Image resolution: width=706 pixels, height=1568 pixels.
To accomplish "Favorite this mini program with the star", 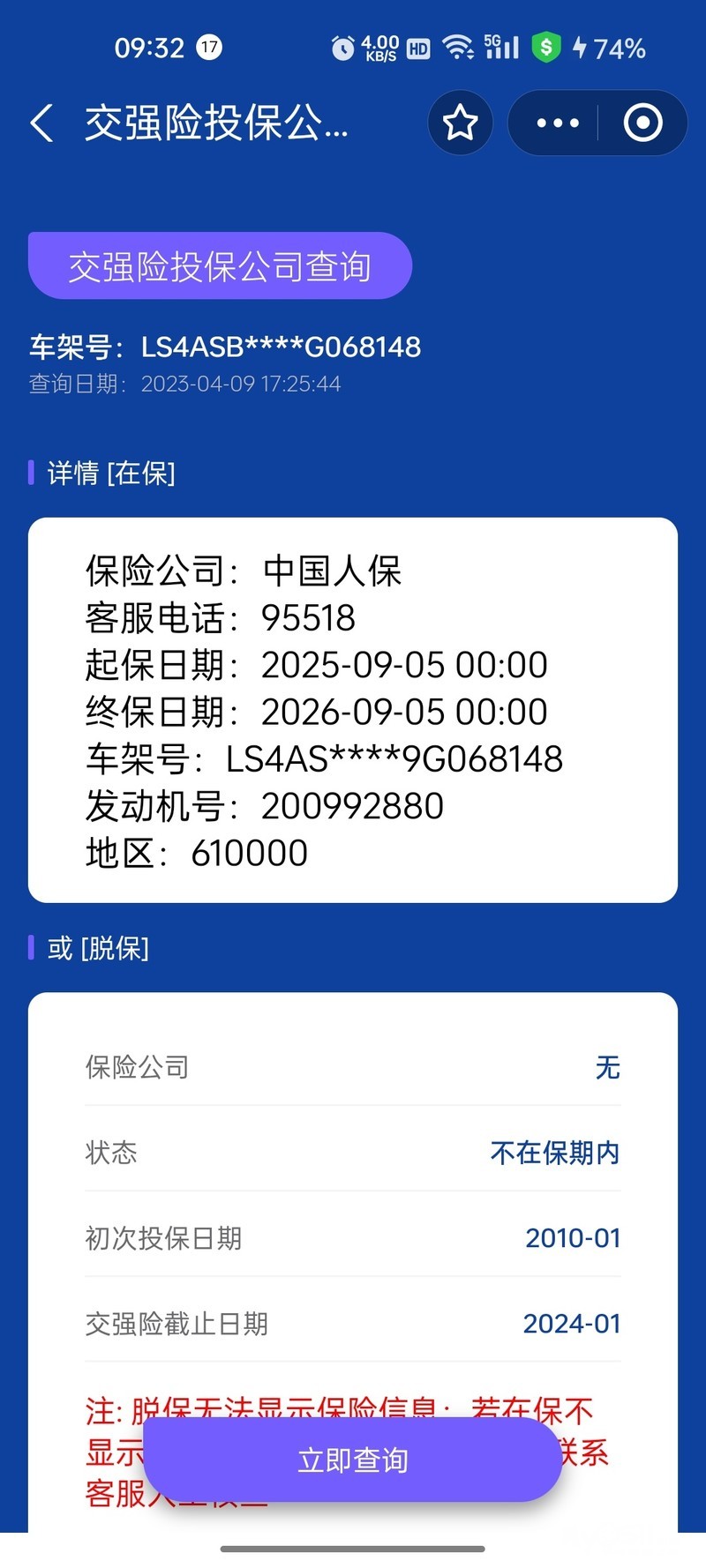I will coord(460,123).
